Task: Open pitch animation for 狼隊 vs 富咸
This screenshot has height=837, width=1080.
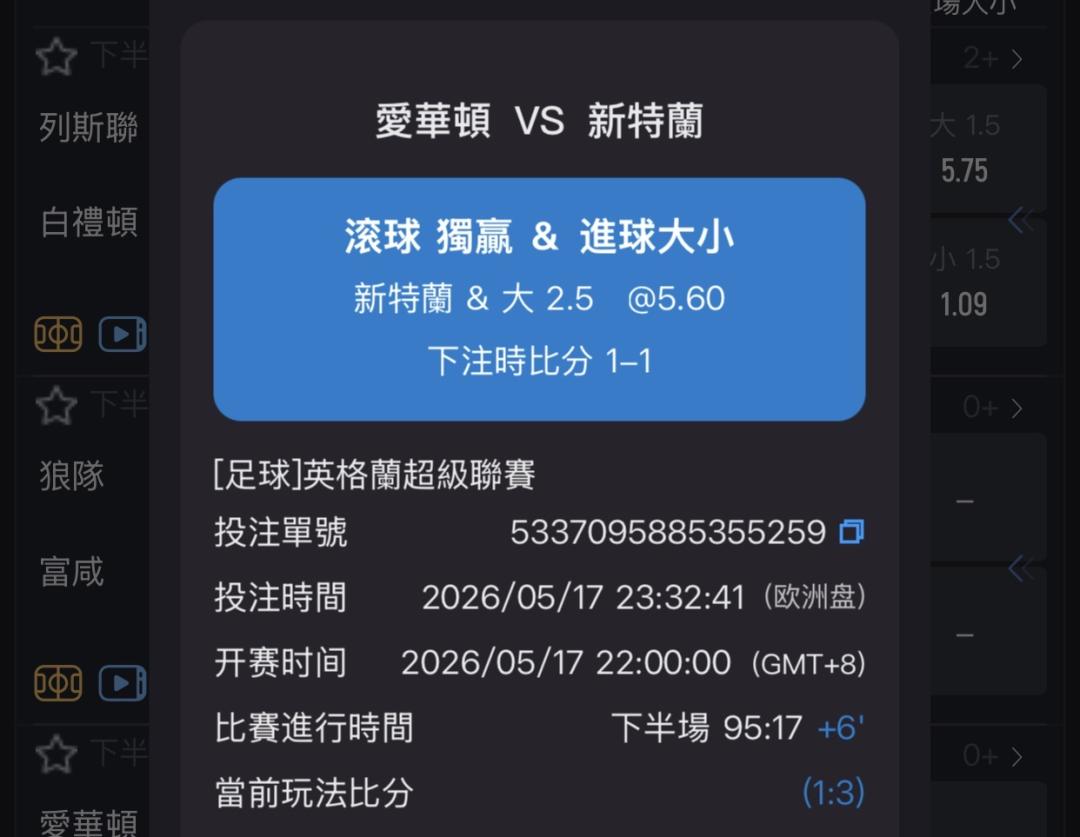Action: click(58, 683)
